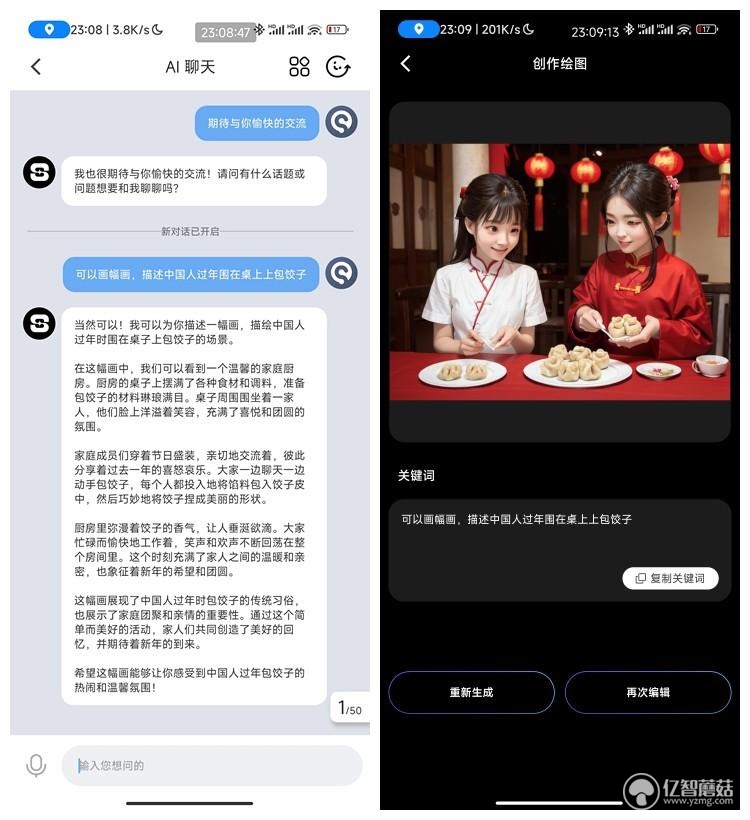The width and height of the screenshot is (750, 820).
Task: Start a new conversation with the chat-plus icon
Action: point(338,67)
